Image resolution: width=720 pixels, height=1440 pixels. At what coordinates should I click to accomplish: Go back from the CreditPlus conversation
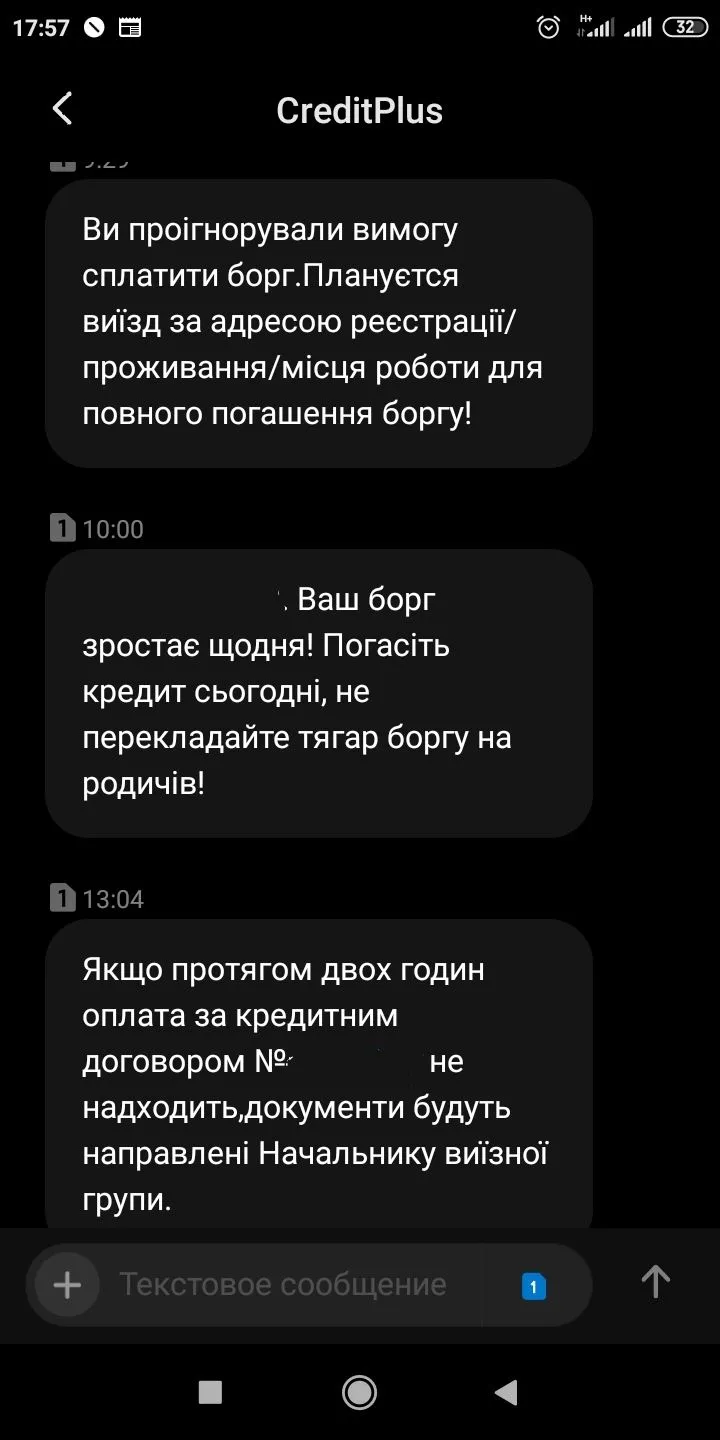click(x=62, y=109)
